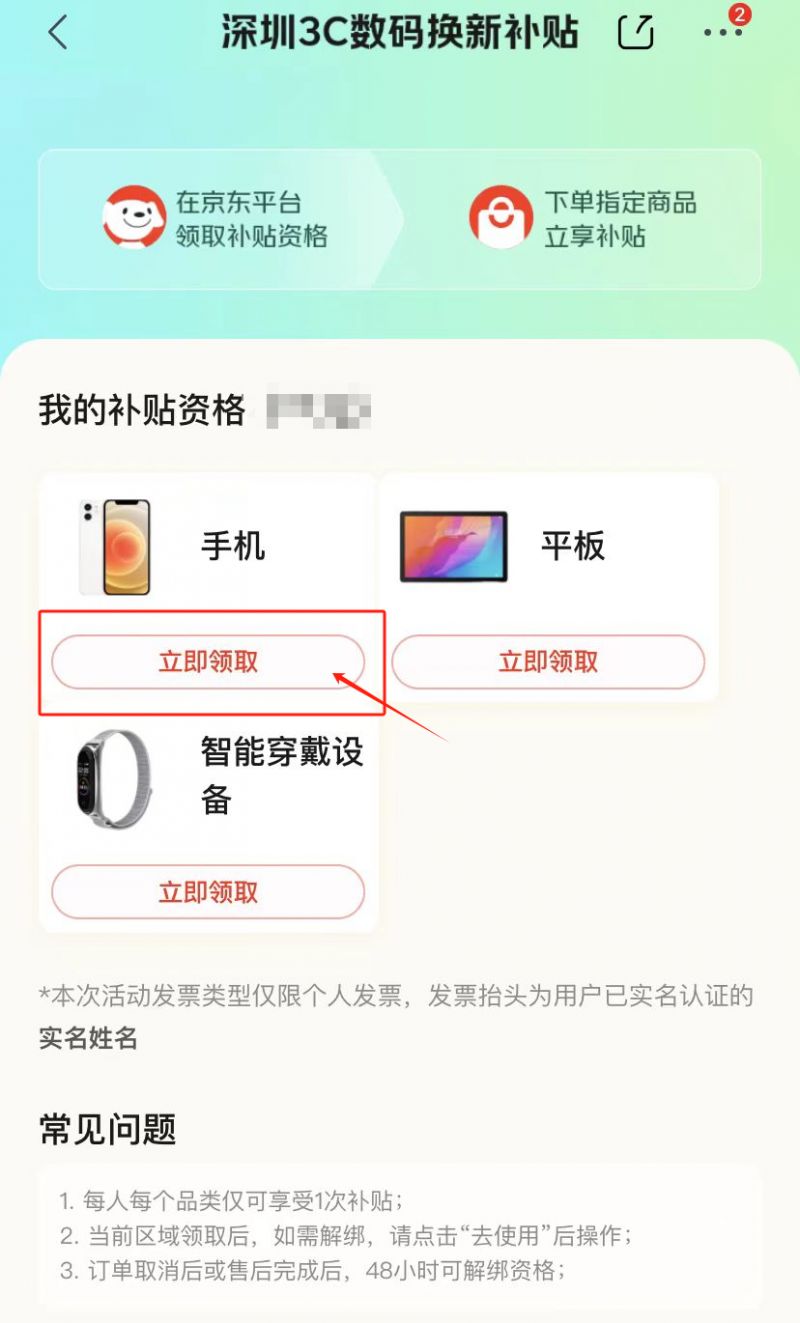
Task: Open the three-dot more menu
Action: 723,32
